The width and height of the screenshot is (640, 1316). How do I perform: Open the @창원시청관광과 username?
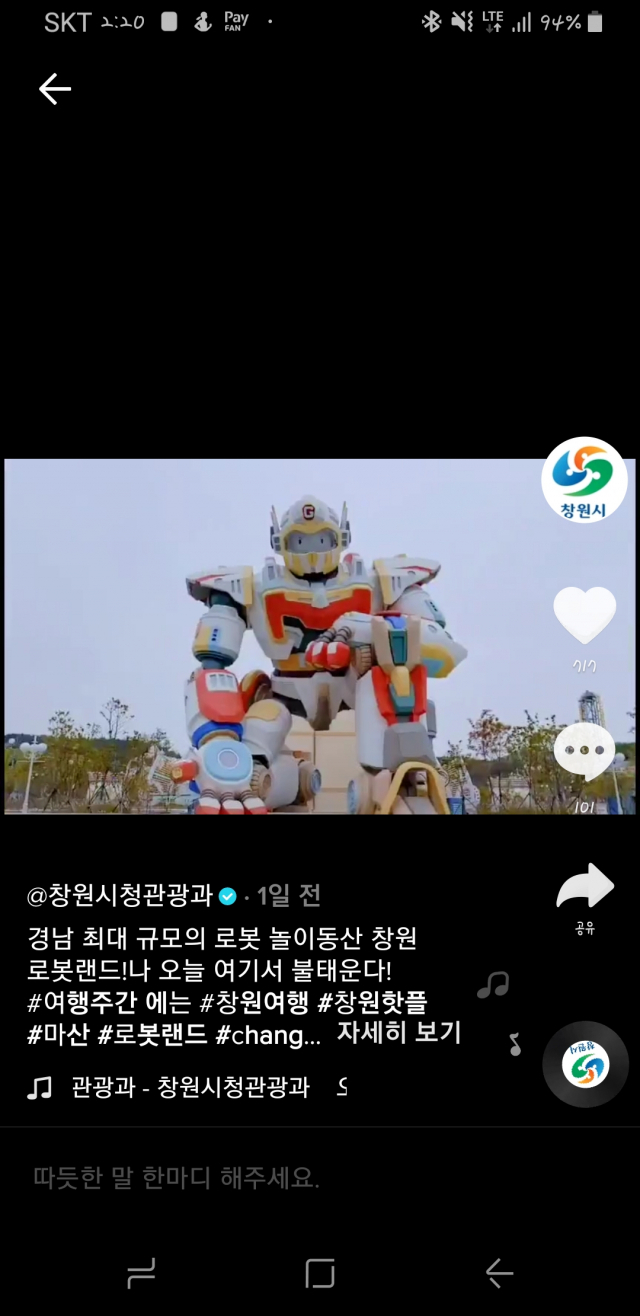[120, 895]
